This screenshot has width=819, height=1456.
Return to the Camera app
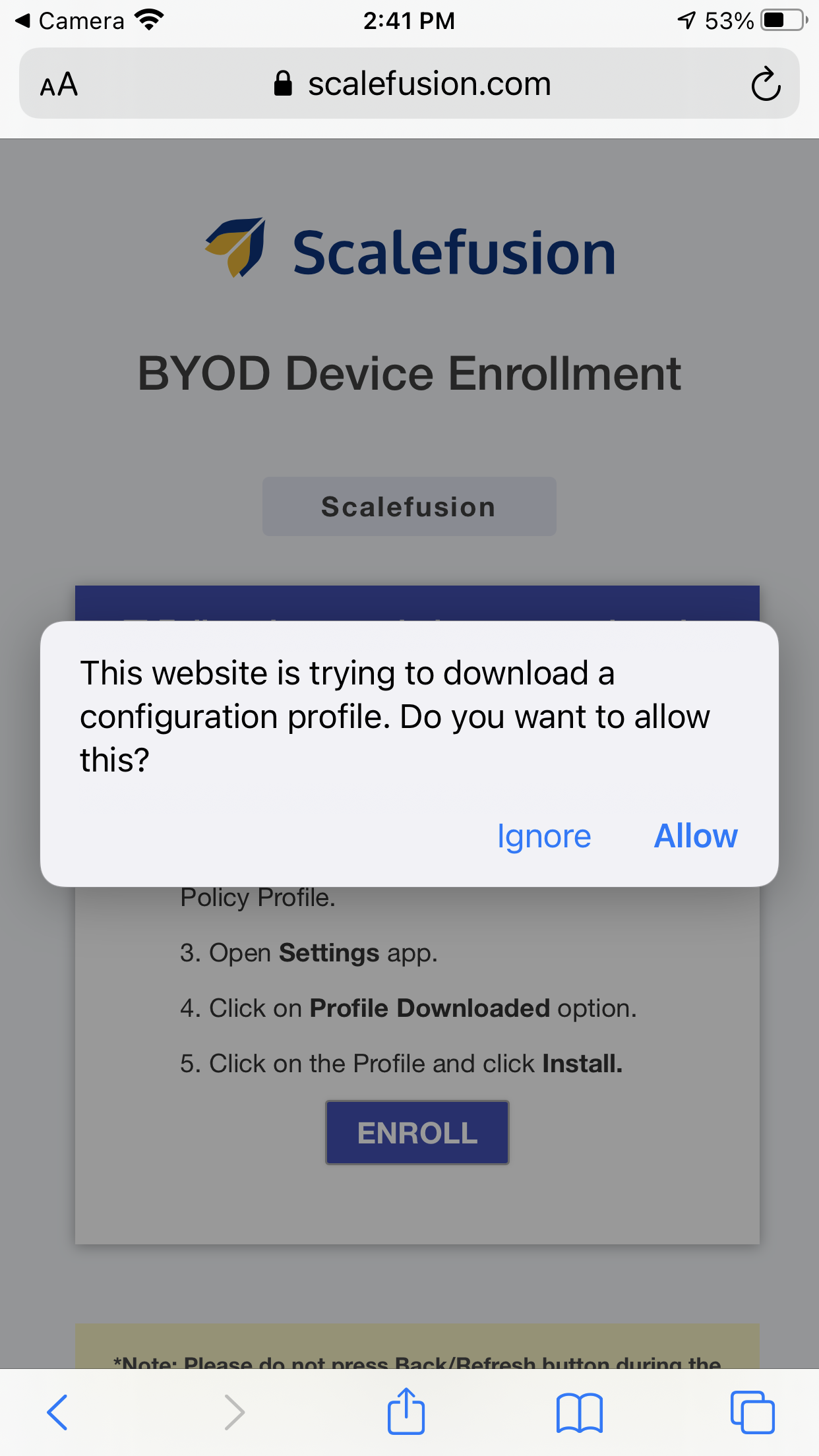pyautogui.click(x=71, y=21)
